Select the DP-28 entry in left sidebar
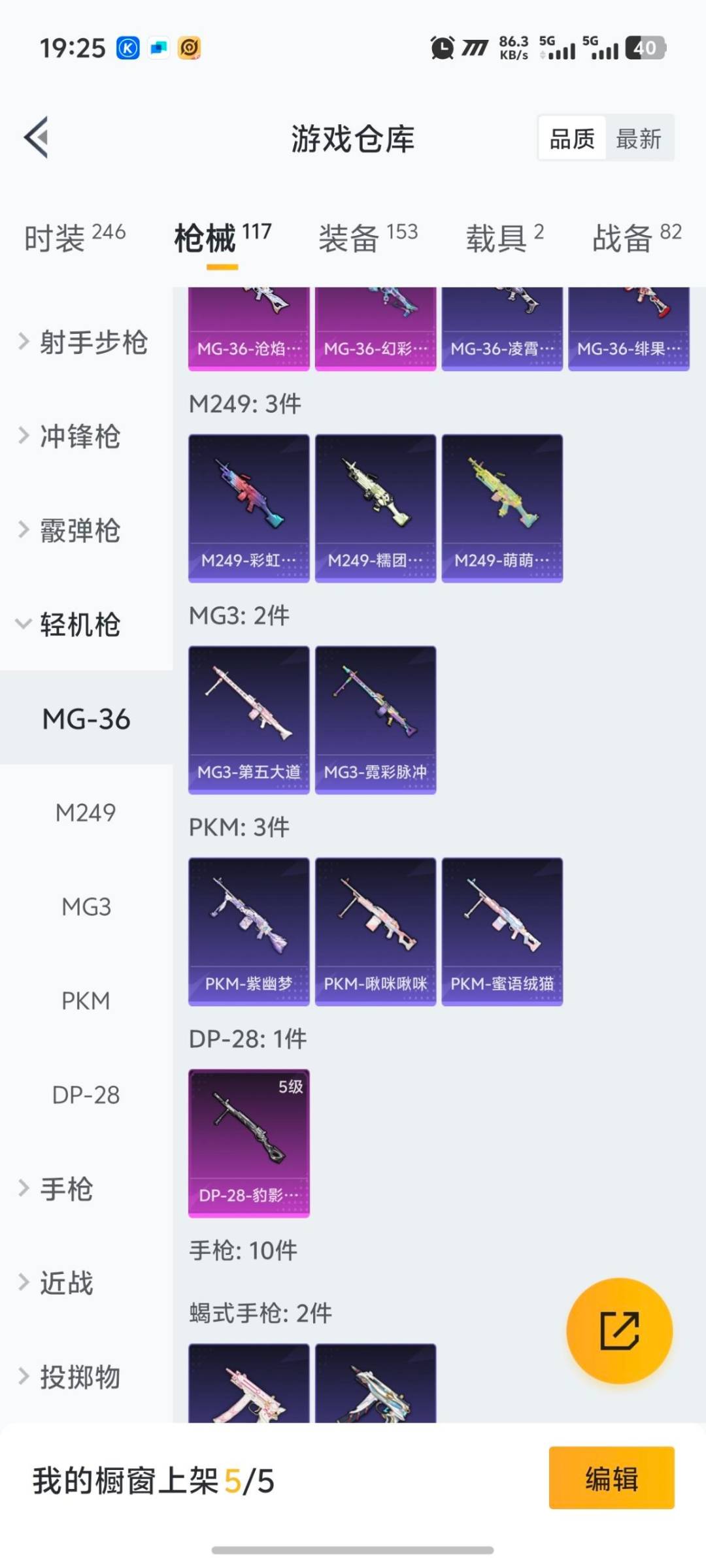 tap(85, 1094)
